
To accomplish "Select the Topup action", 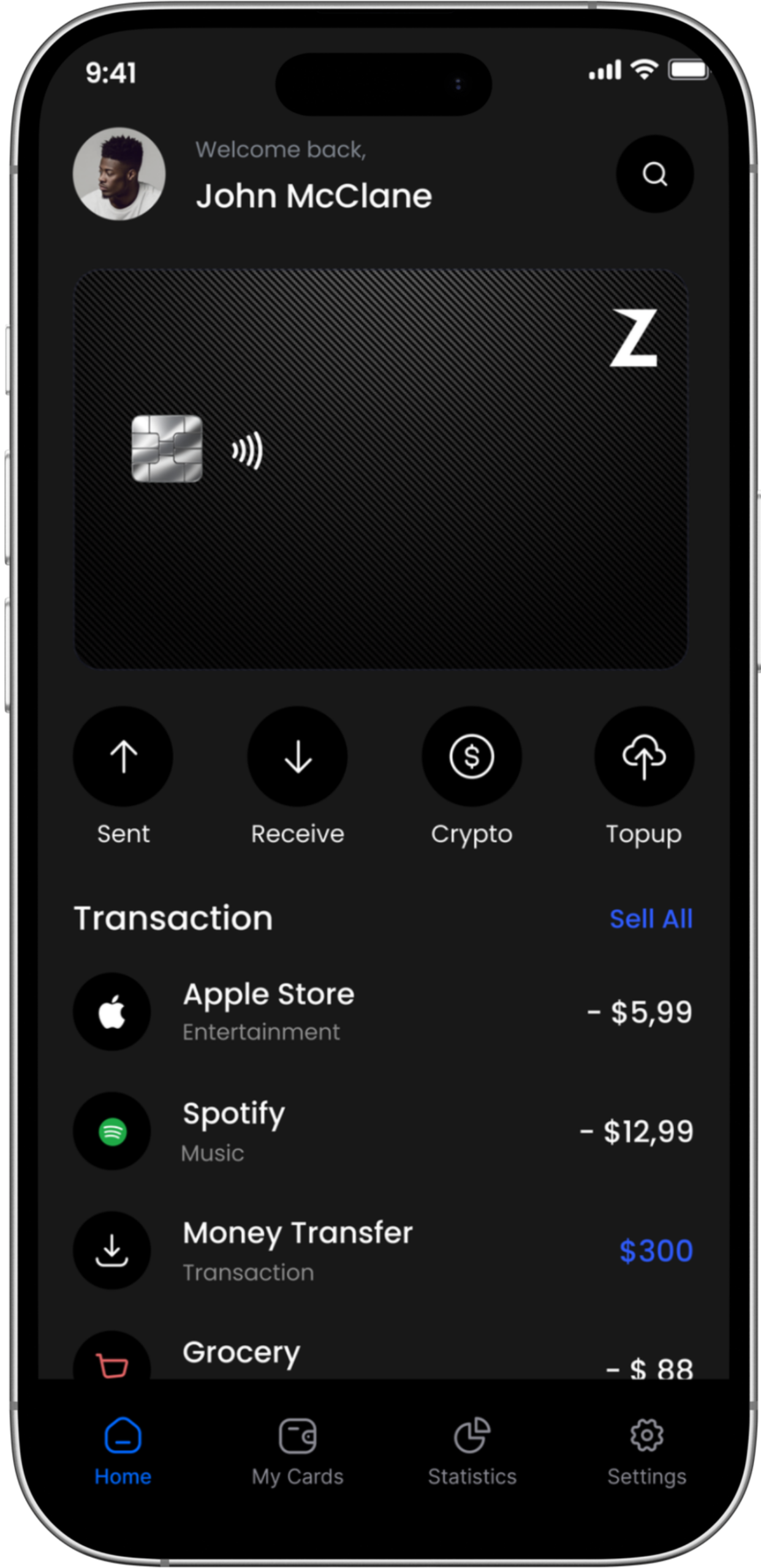I will pos(644,756).
